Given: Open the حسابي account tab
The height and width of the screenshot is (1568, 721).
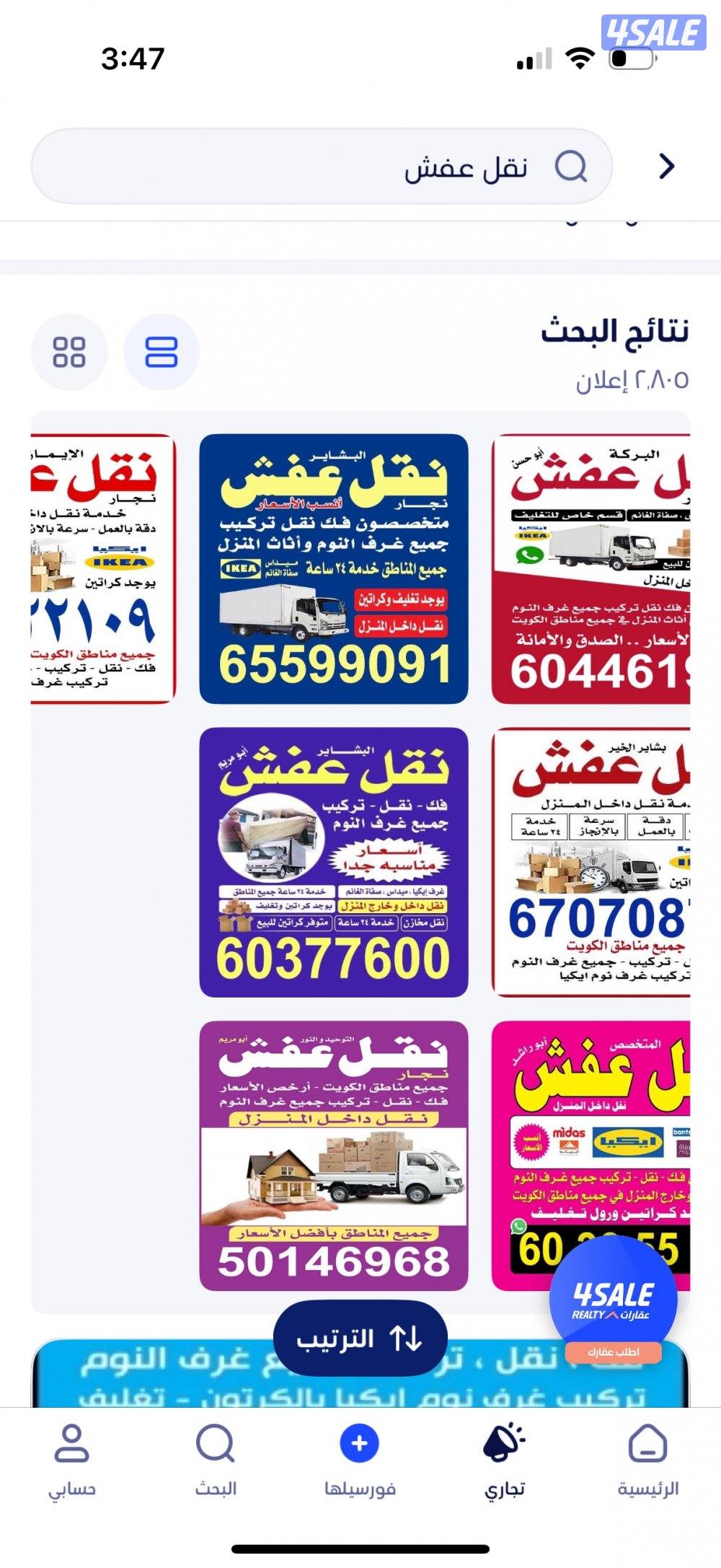Looking at the screenshot, I should coord(71,1461).
